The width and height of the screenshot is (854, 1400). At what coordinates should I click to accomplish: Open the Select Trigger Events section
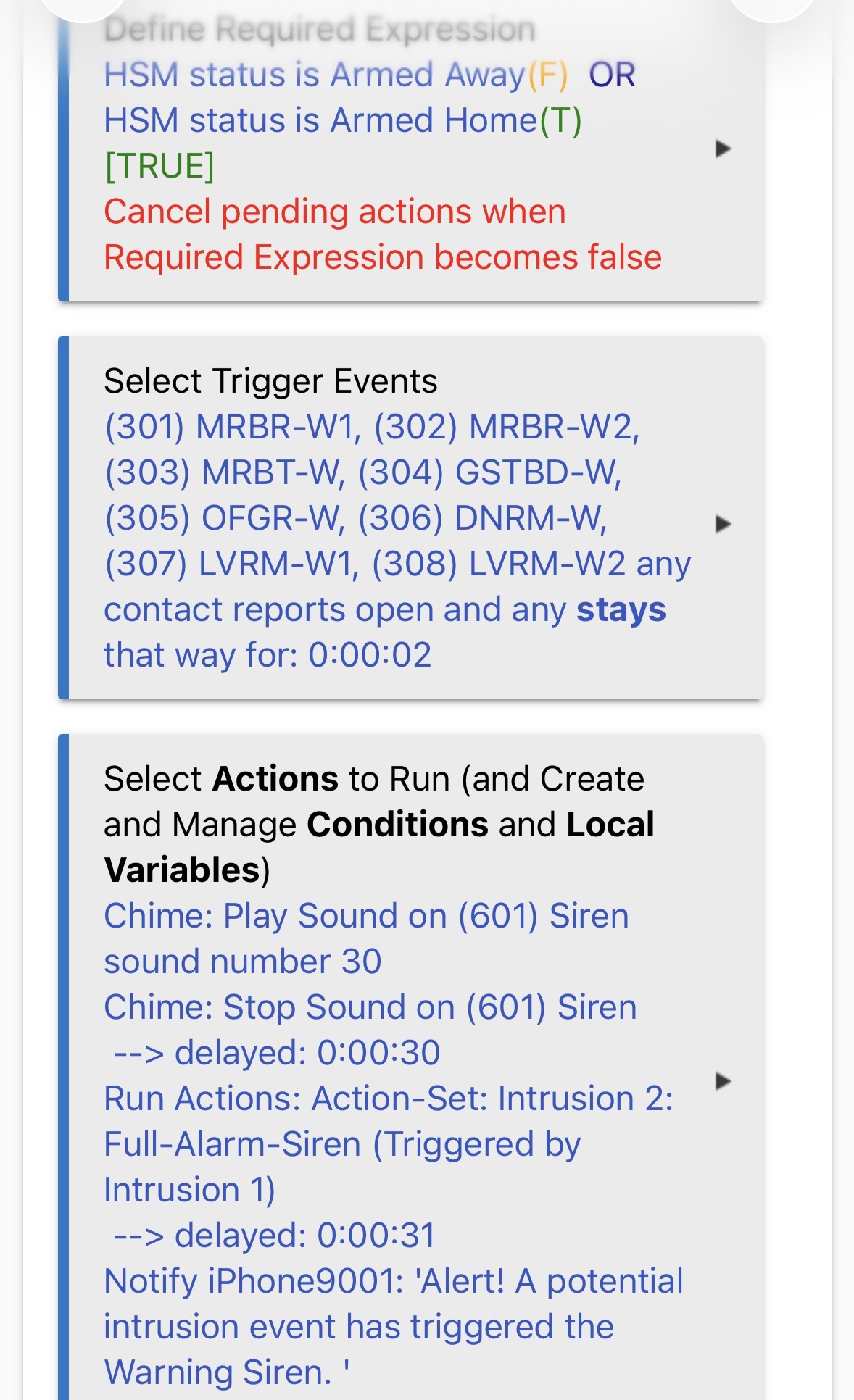[x=723, y=523]
